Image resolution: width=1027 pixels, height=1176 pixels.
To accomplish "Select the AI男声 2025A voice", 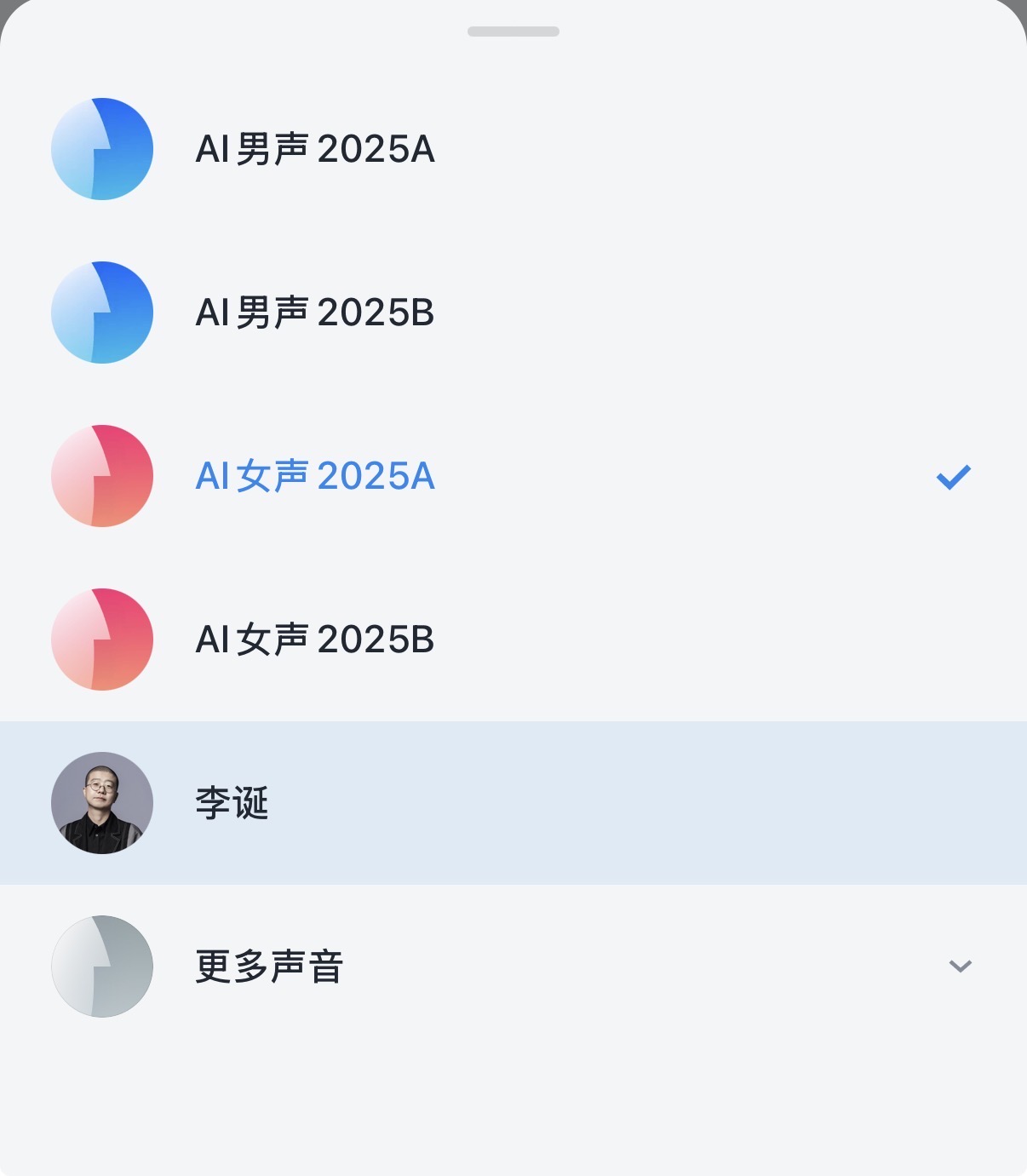I will click(513, 149).
